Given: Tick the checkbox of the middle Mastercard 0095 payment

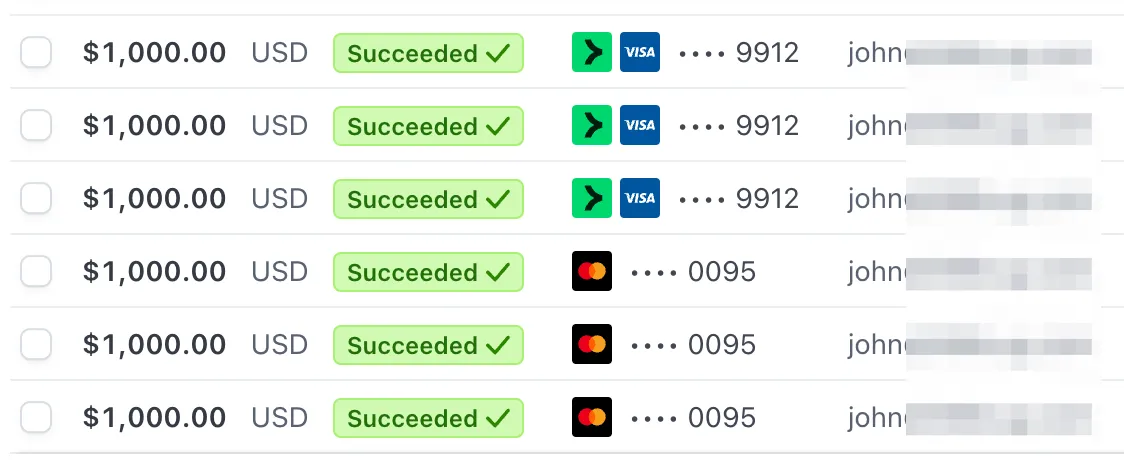Looking at the screenshot, I should (x=36, y=344).
